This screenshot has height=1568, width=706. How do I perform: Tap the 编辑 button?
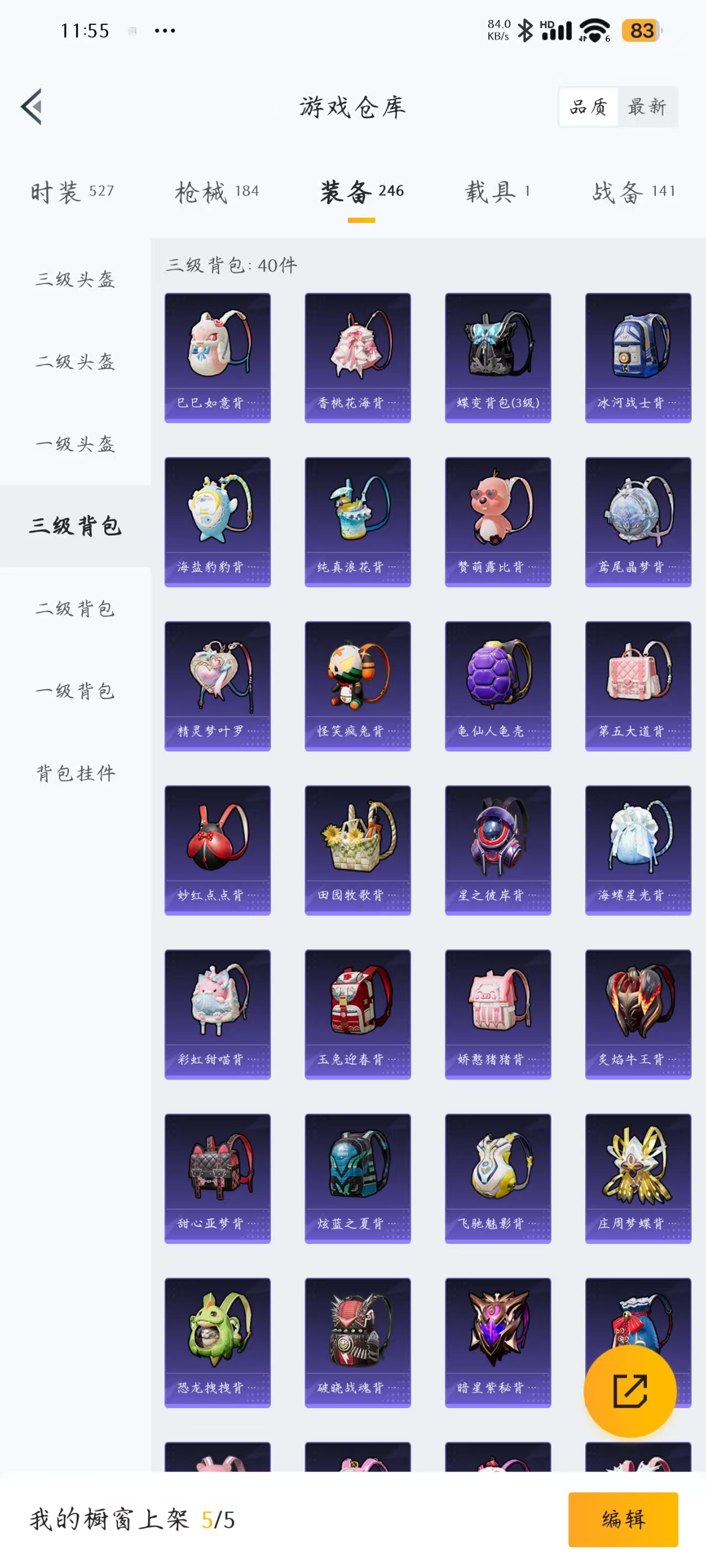pos(623,1519)
